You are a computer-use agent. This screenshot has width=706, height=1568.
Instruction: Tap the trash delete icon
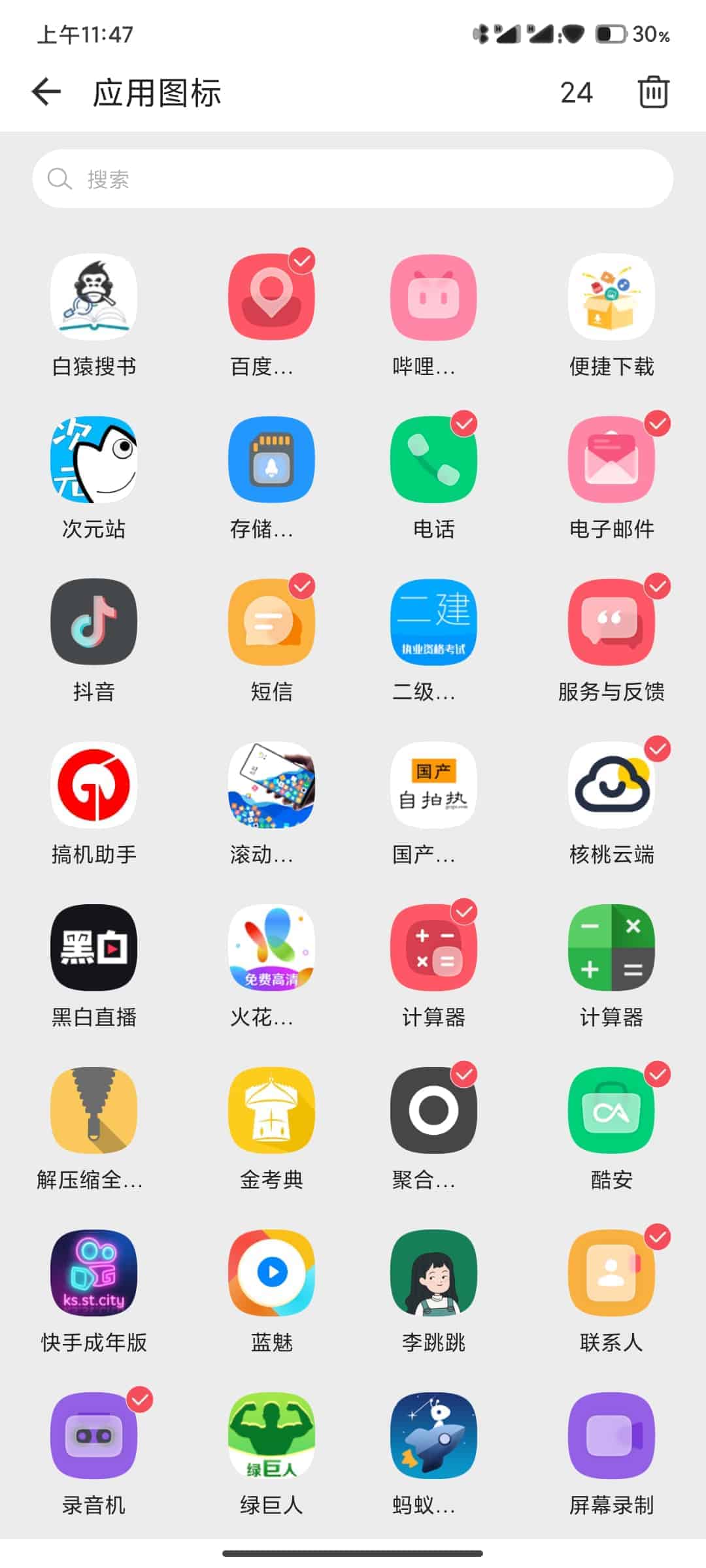pyautogui.click(x=653, y=91)
